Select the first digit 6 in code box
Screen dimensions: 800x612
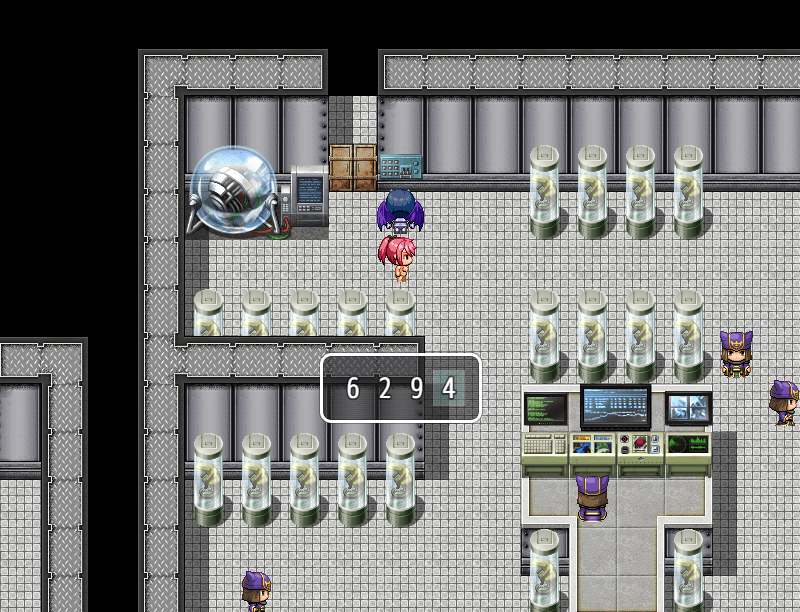pyautogui.click(x=353, y=389)
